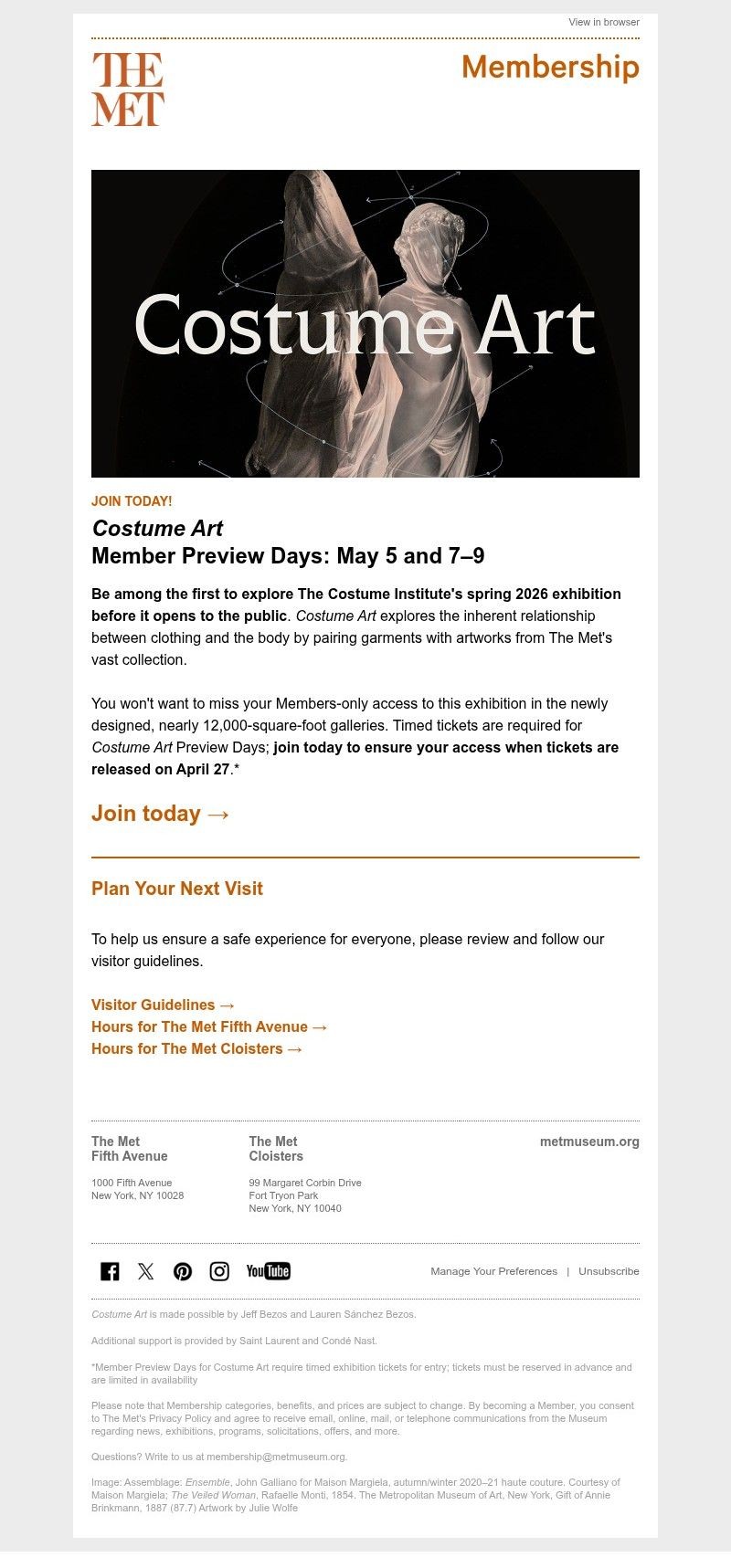The height and width of the screenshot is (1568, 731).
Task: Select the Pinterest icon
Action: tap(183, 1270)
